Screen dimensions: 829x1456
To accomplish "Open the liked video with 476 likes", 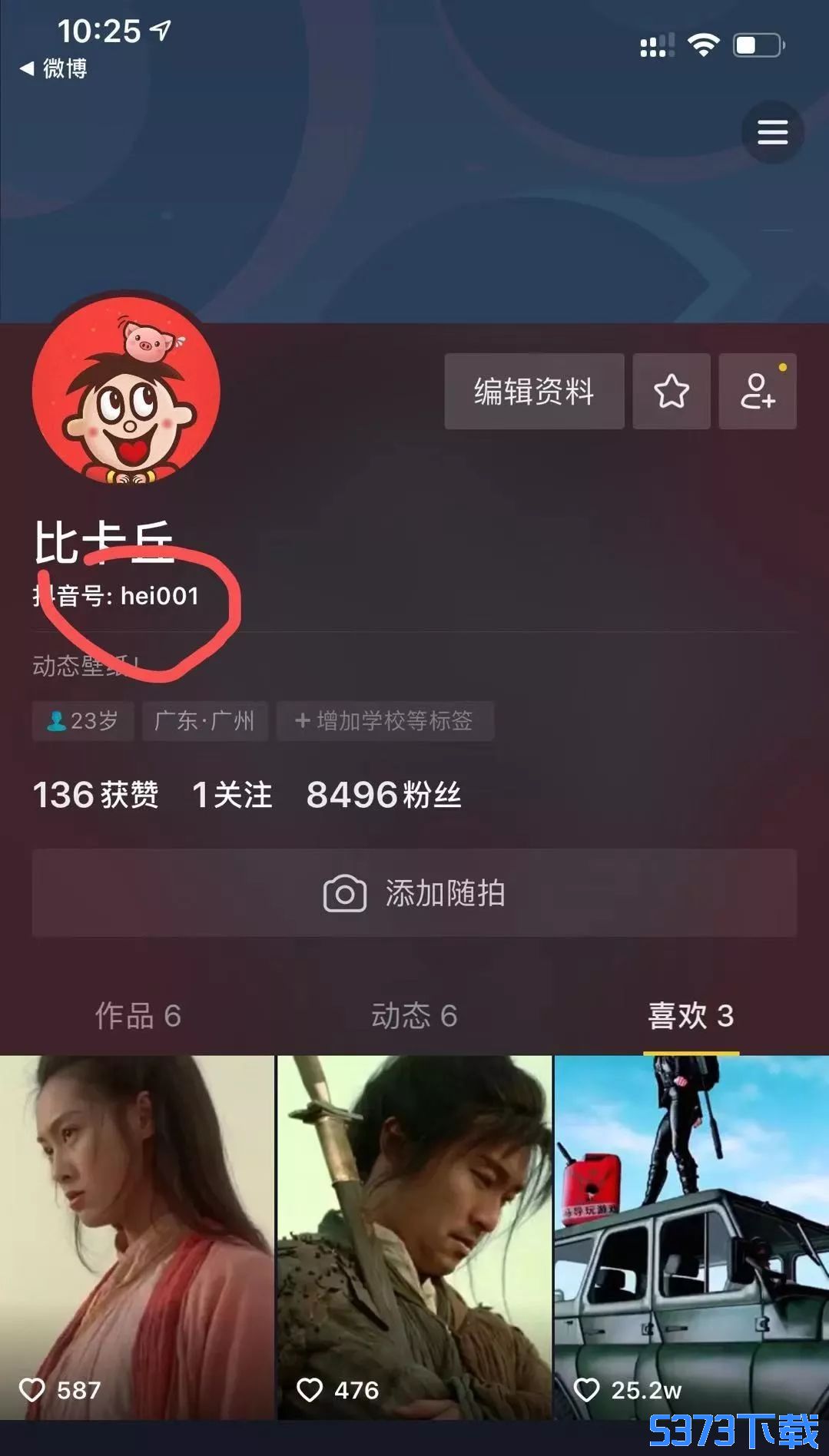I will click(414, 1236).
